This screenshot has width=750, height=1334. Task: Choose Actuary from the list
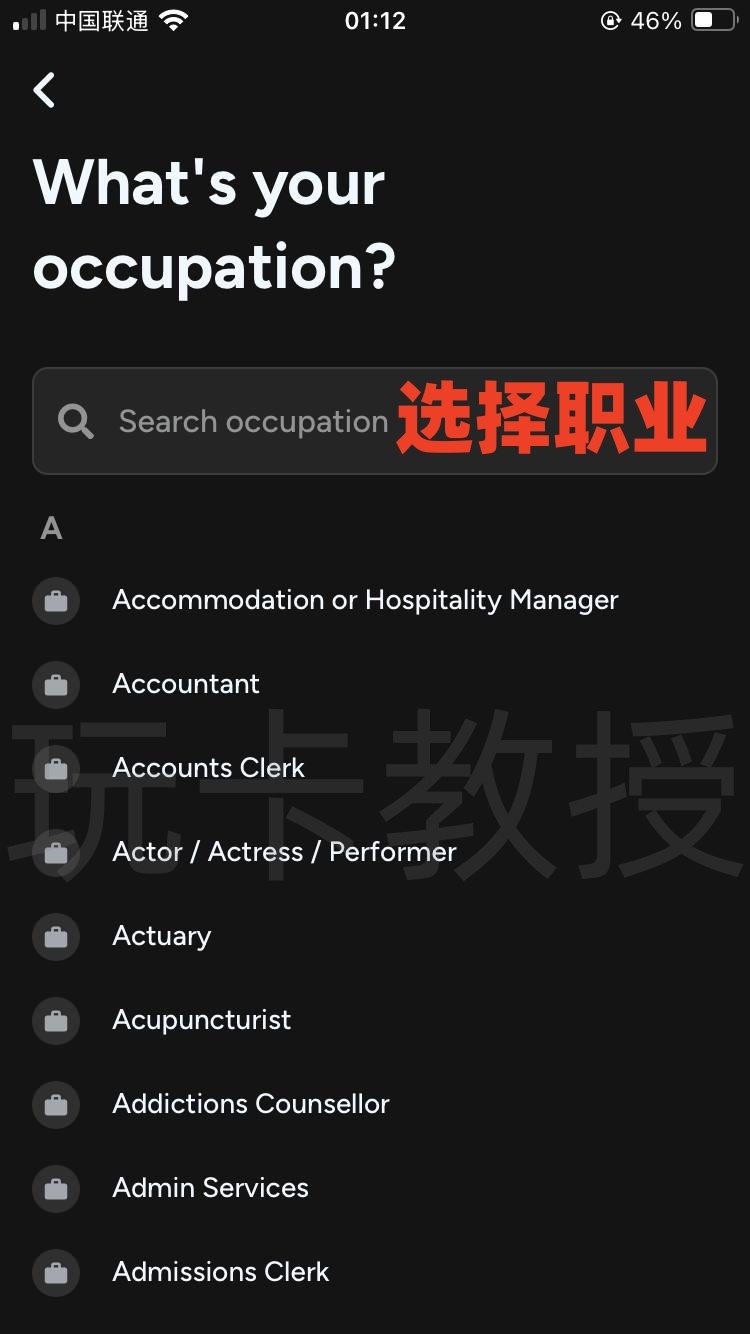click(162, 936)
